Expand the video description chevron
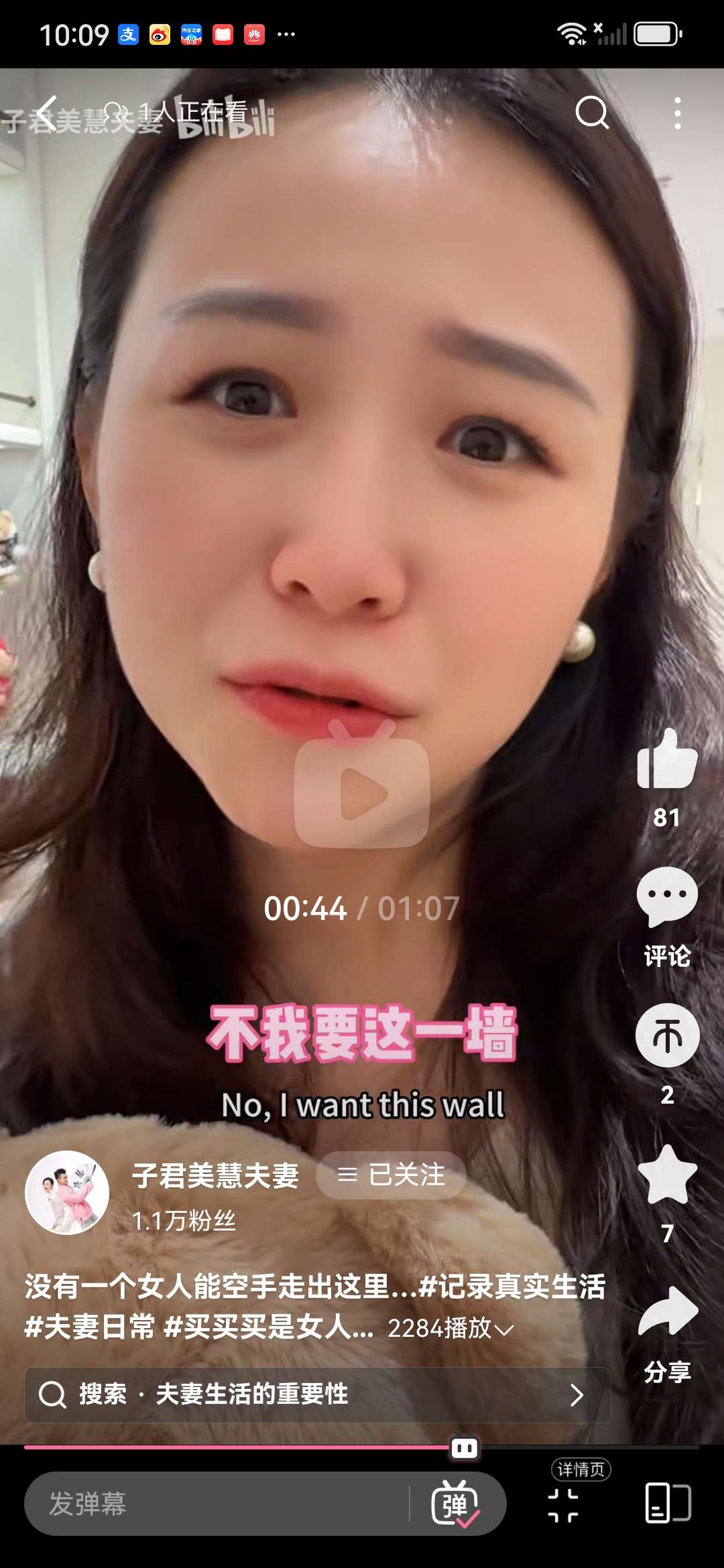The image size is (724, 1568). pyautogui.click(x=504, y=1329)
